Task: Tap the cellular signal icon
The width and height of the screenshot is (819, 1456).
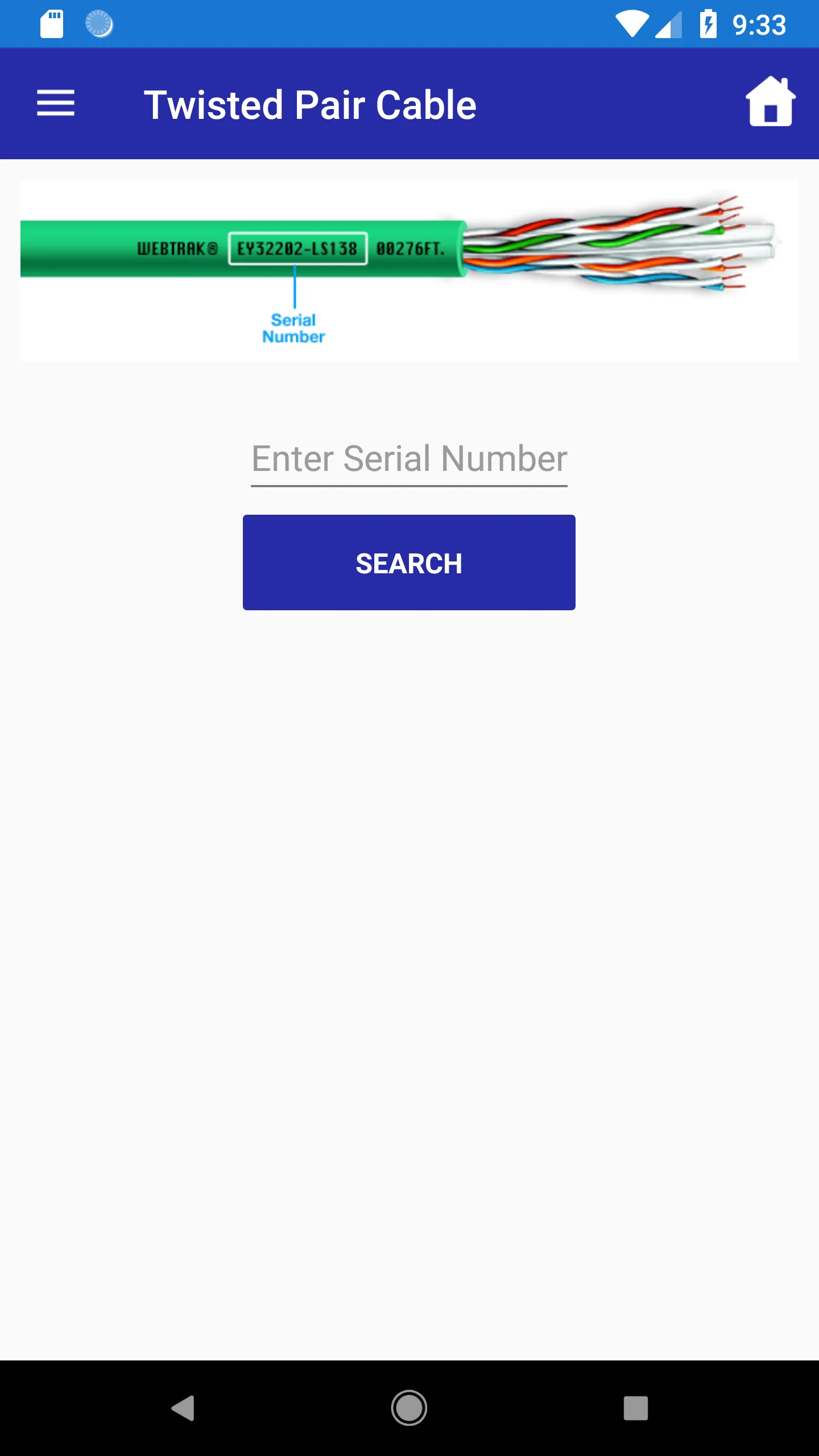Action: pos(669,24)
